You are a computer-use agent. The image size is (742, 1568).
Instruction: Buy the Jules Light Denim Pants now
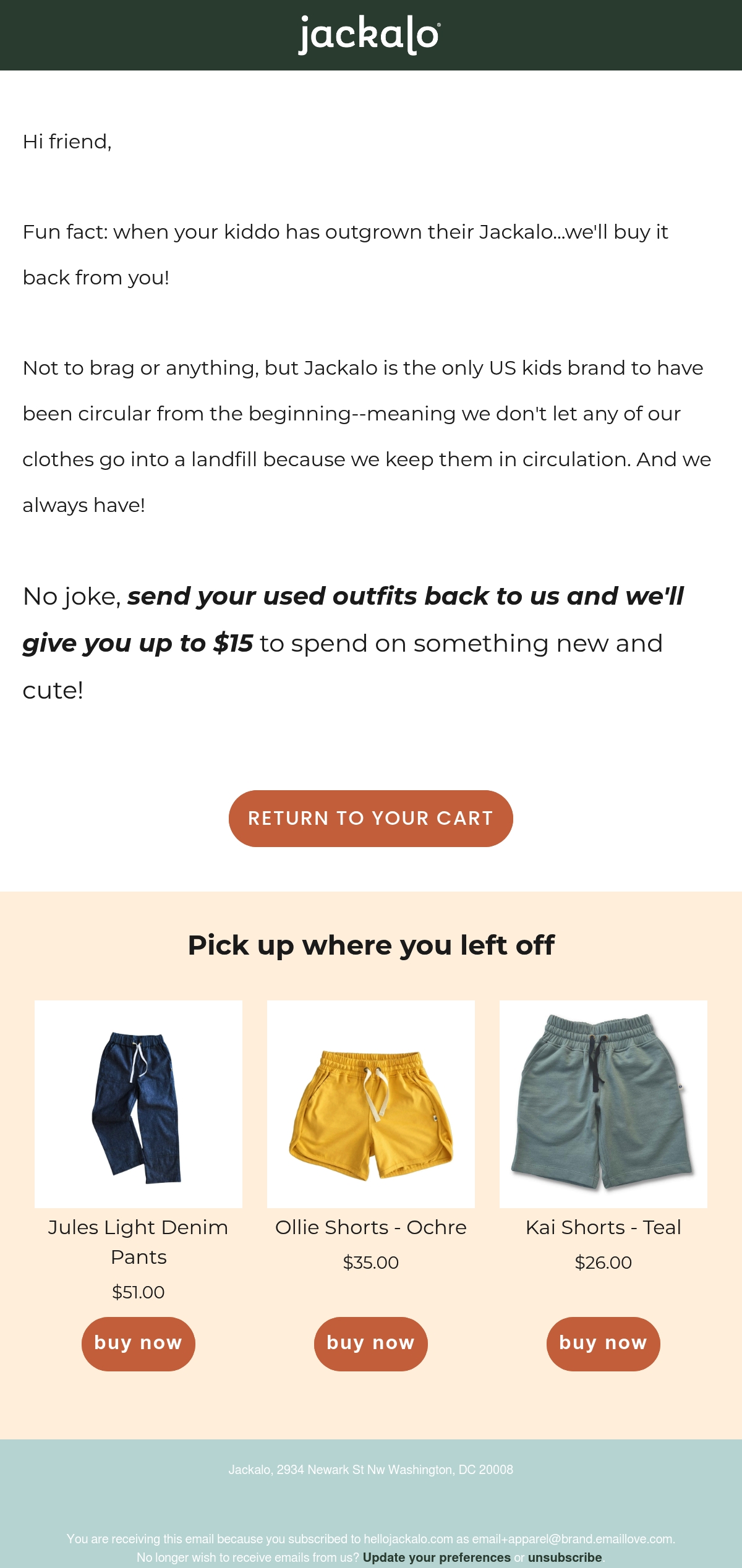139,1344
